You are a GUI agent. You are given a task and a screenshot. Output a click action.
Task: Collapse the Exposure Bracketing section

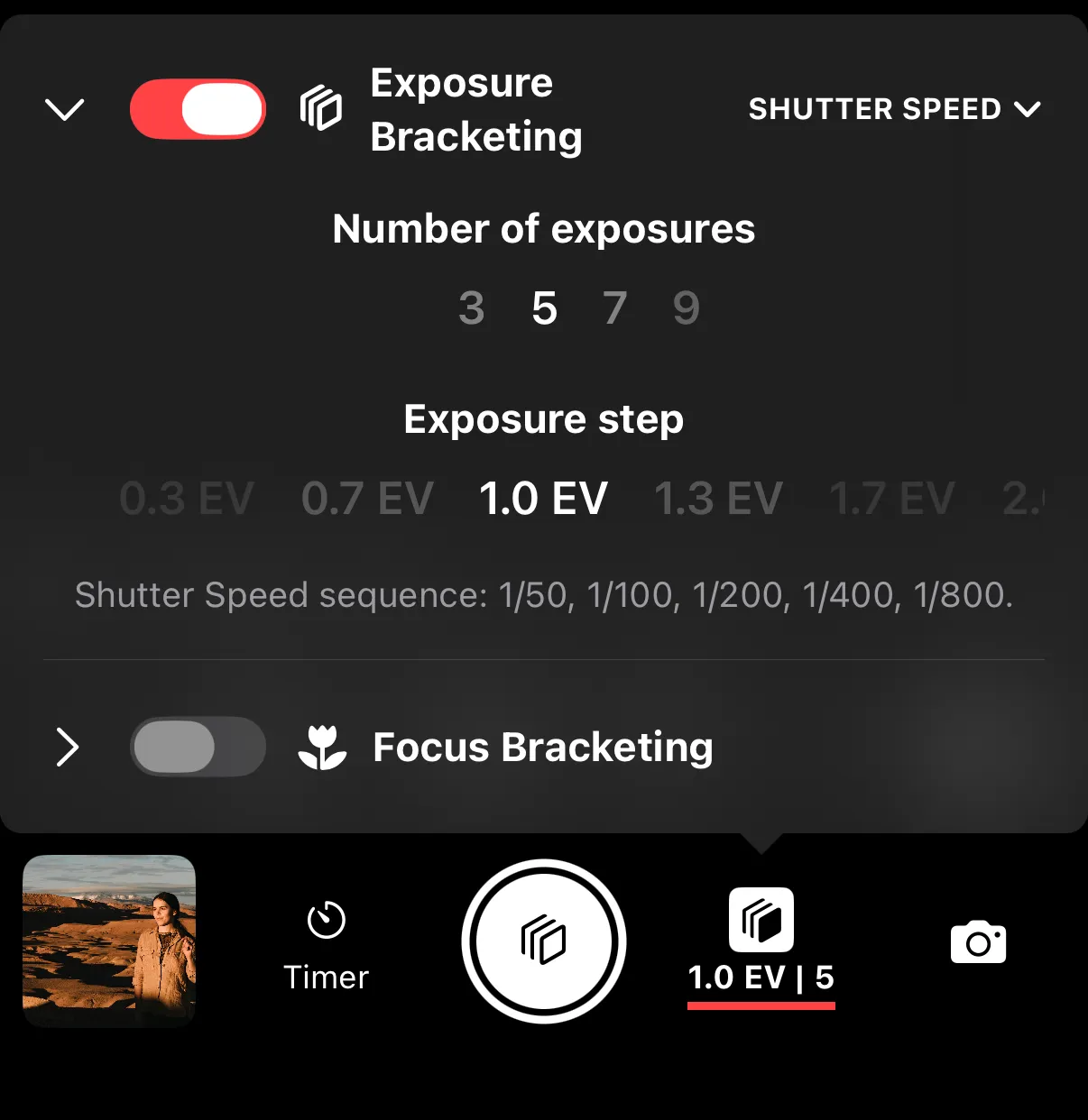[65, 110]
